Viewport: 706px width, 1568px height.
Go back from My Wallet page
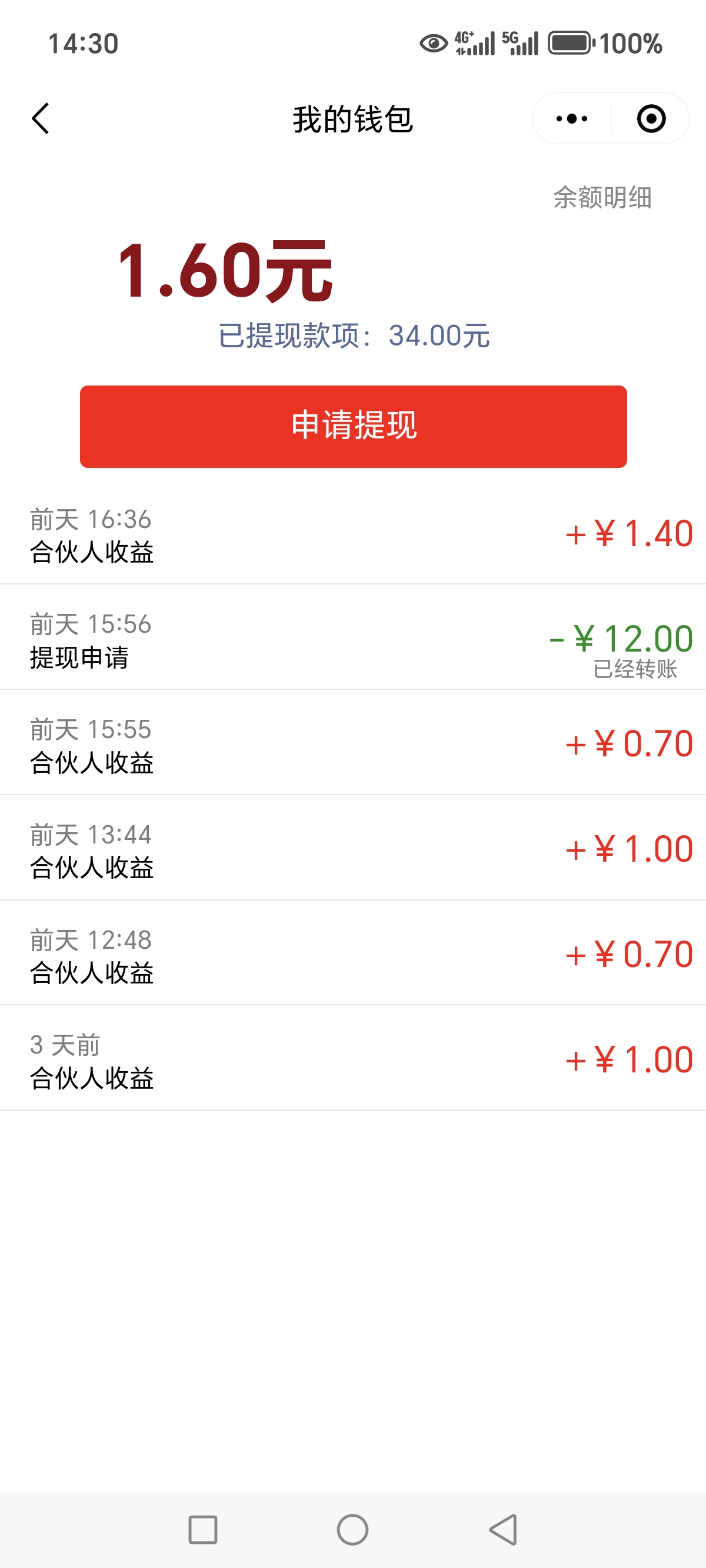pyautogui.click(x=41, y=119)
